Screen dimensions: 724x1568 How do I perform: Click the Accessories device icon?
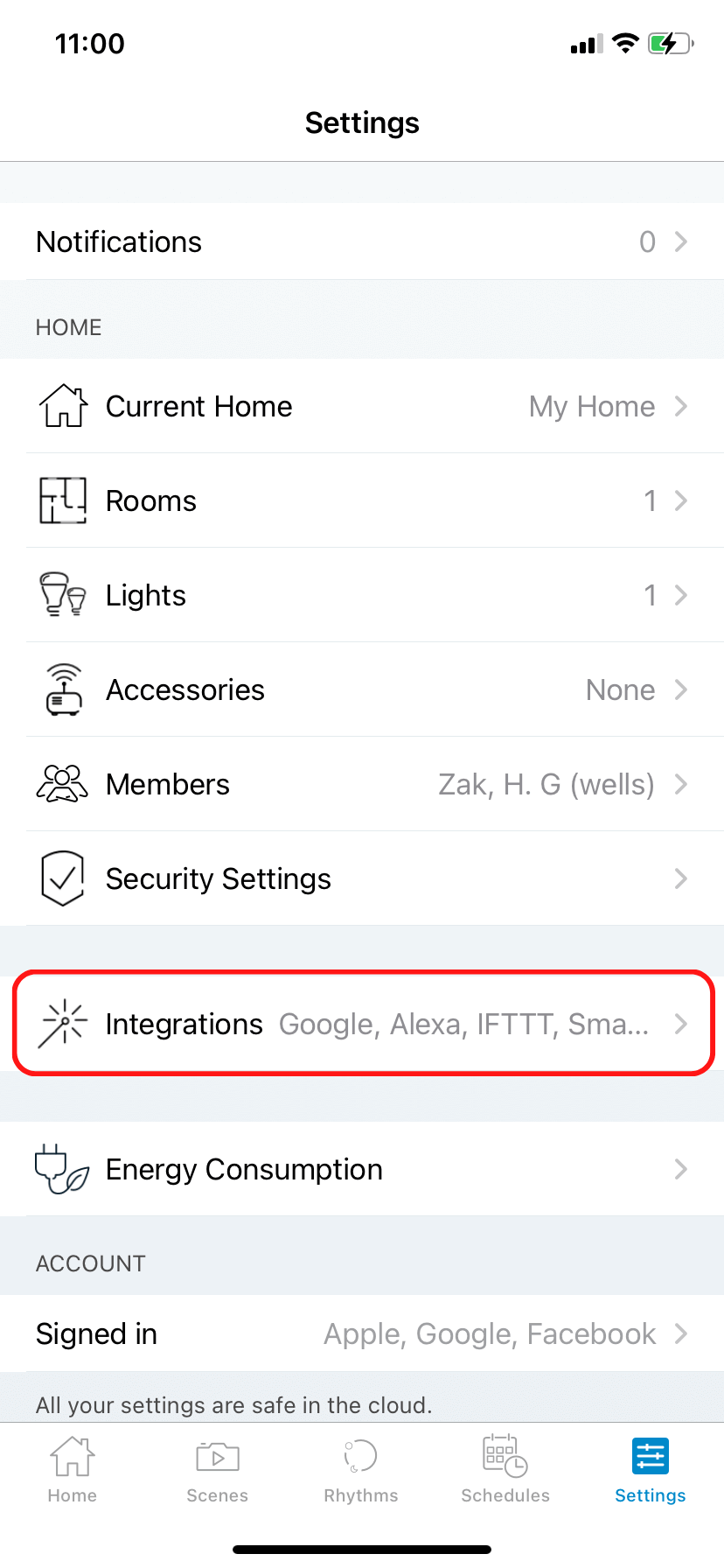[x=62, y=689]
